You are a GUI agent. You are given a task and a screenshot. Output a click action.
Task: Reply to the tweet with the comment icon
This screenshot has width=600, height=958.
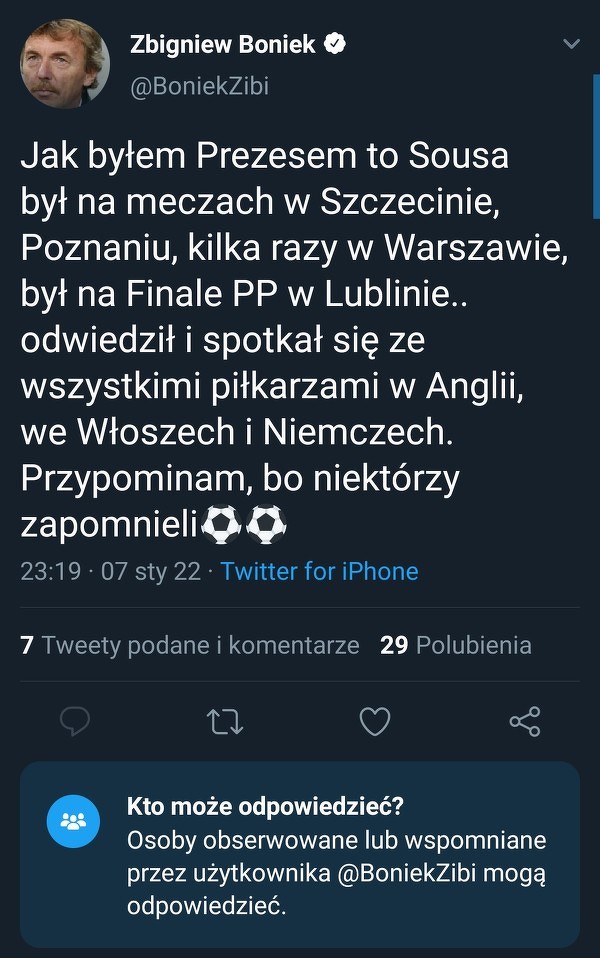75,721
